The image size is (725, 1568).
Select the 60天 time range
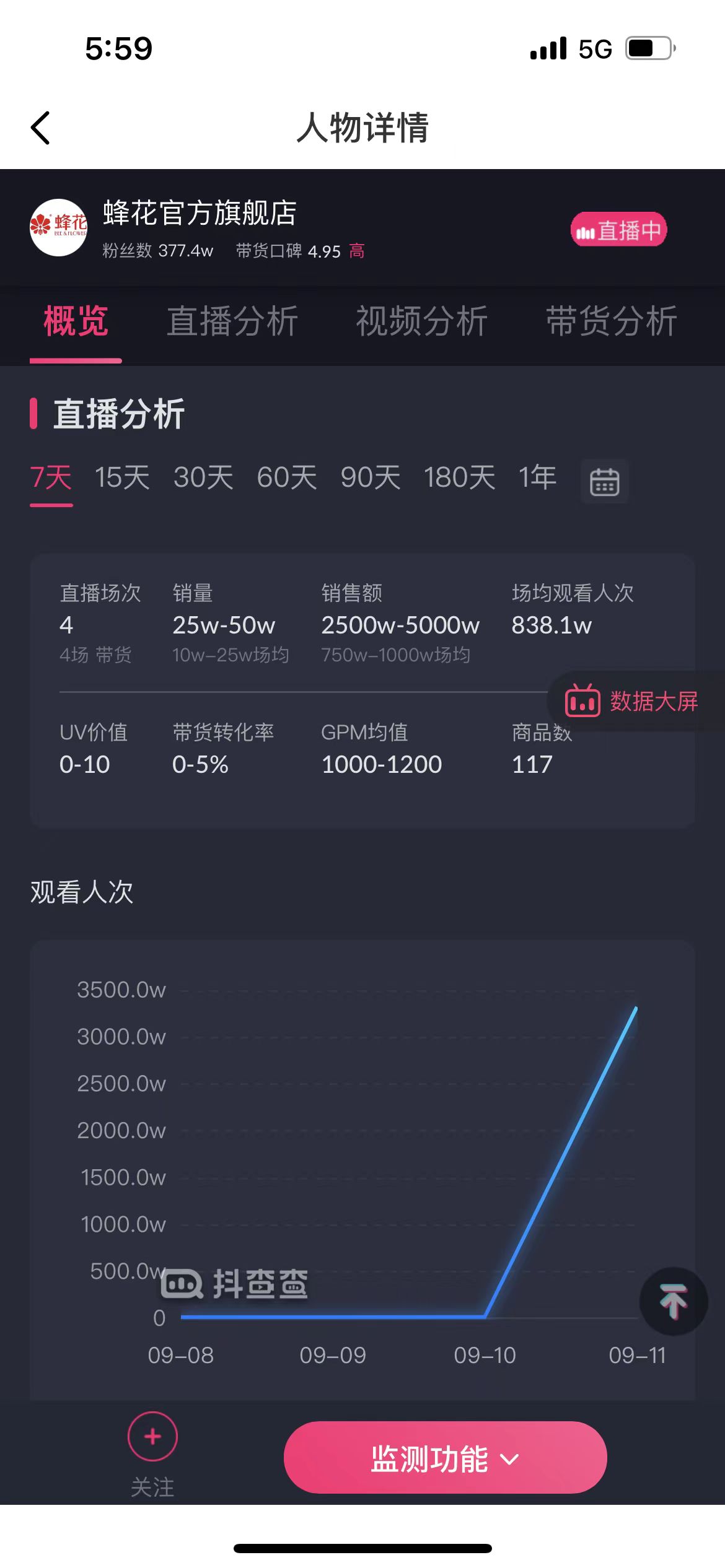click(287, 478)
